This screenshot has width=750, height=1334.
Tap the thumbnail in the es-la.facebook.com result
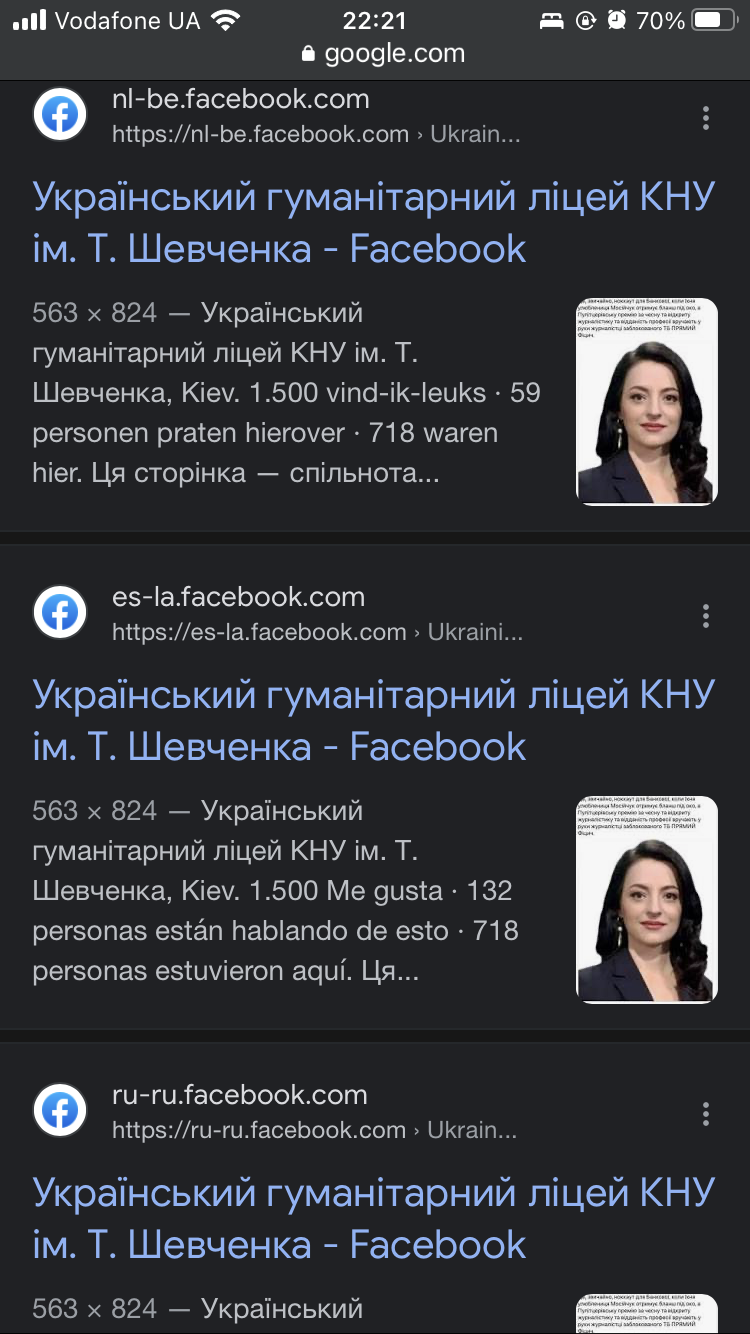click(647, 898)
